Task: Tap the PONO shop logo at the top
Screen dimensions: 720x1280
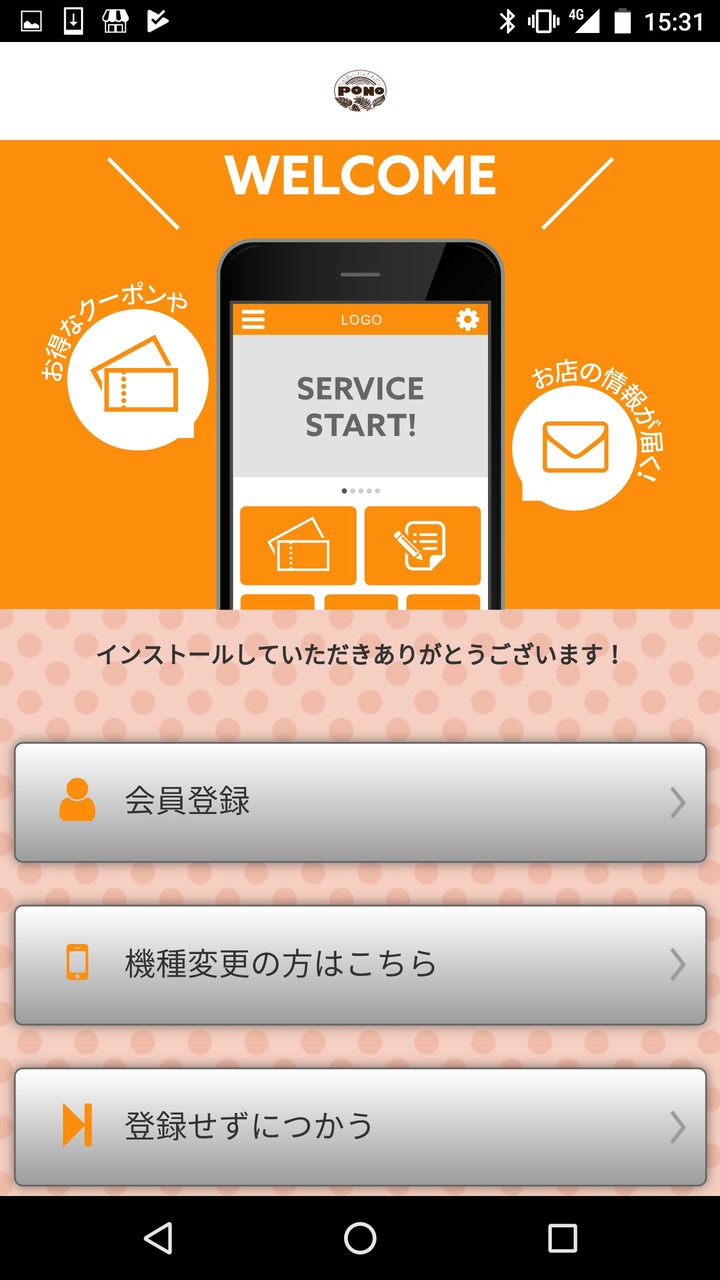Action: 360,89
